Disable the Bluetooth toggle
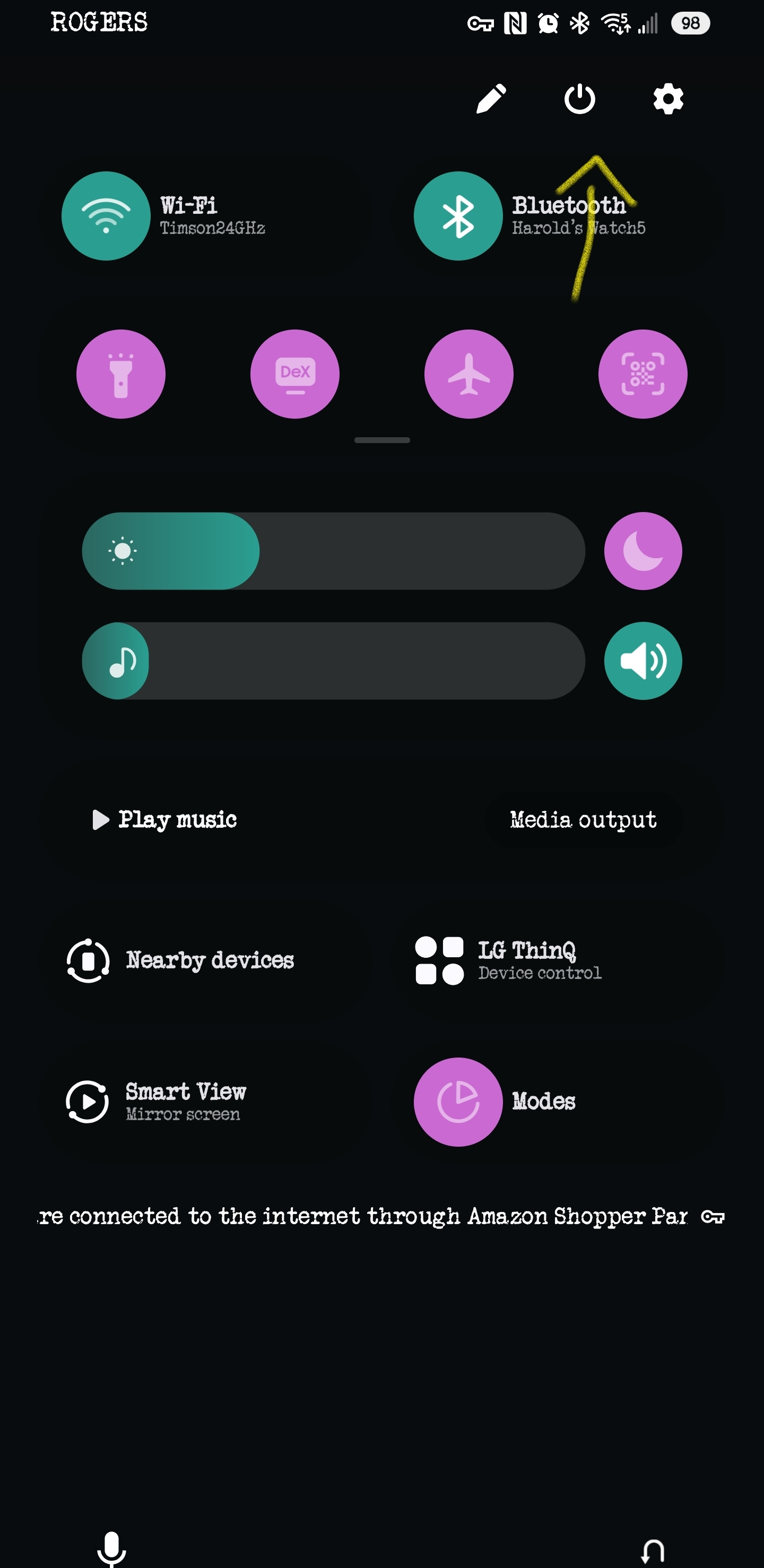The width and height of the screenshot is (764, 1568). tap(458, 216)
